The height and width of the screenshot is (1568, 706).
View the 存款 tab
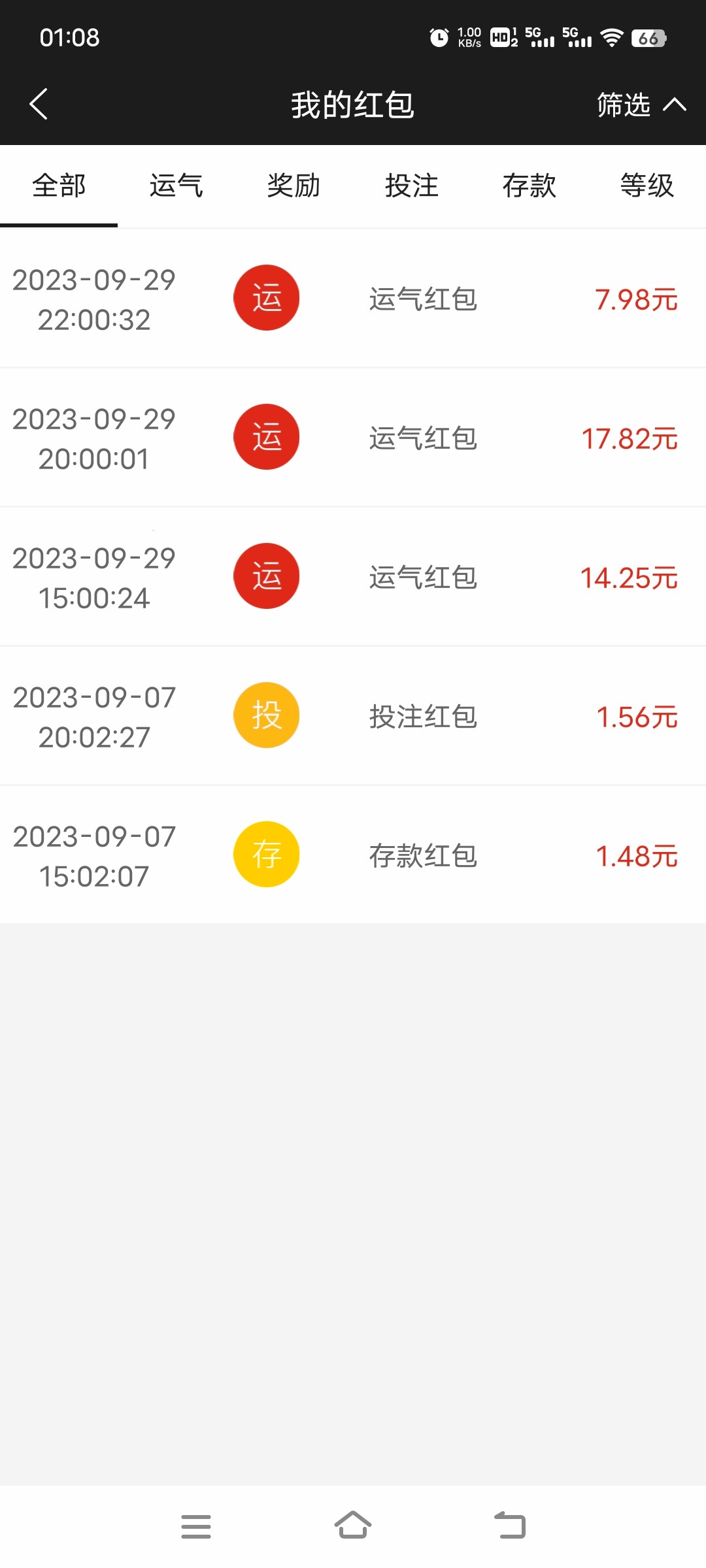point(529,186)
